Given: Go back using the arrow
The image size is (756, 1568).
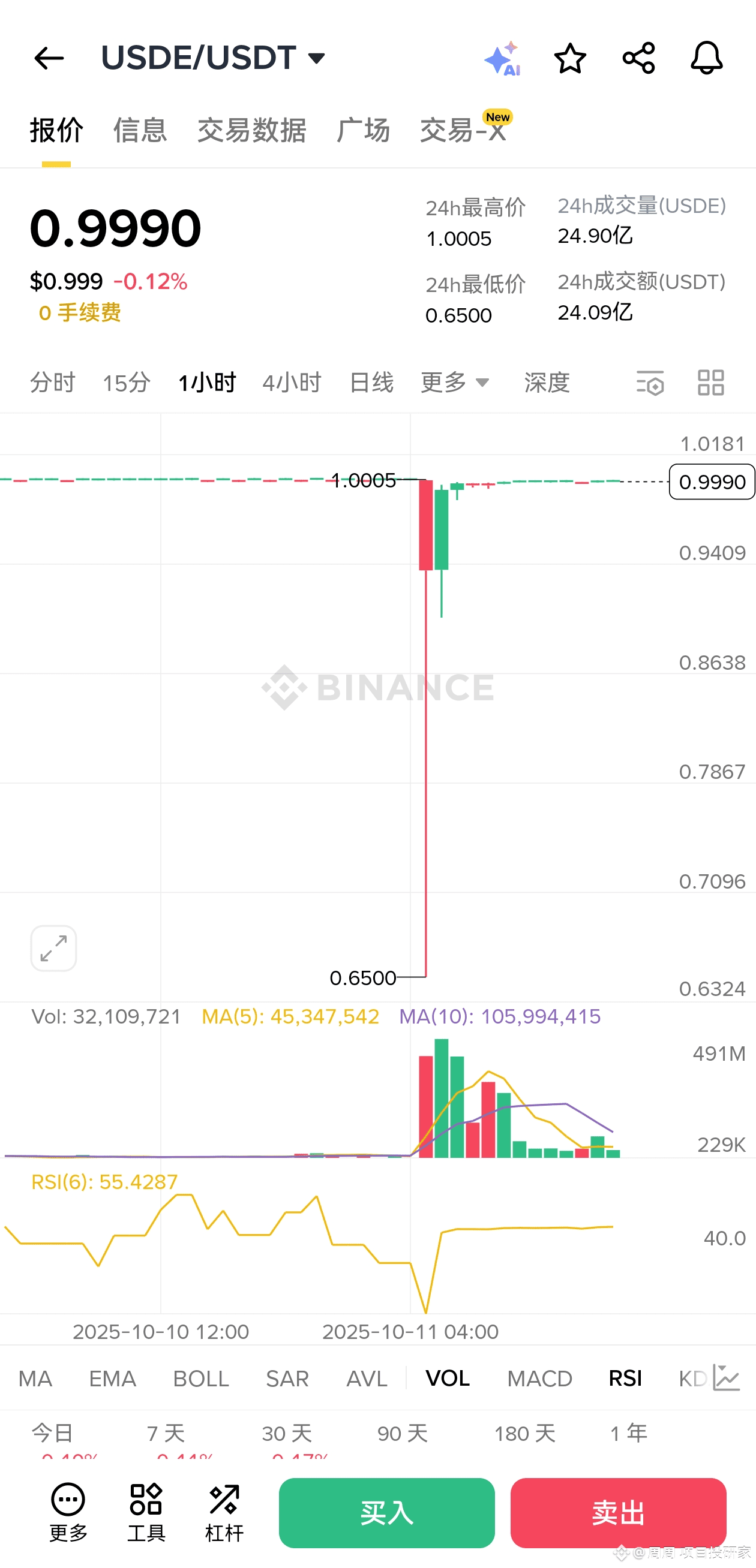Looking at the screenshot, I should (x=49, y=58).
